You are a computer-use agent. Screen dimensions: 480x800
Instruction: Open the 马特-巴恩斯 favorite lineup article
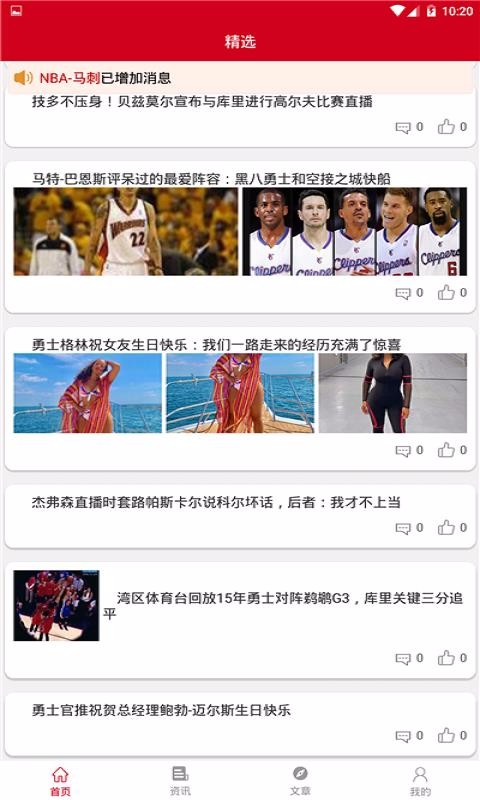[211, 179]
